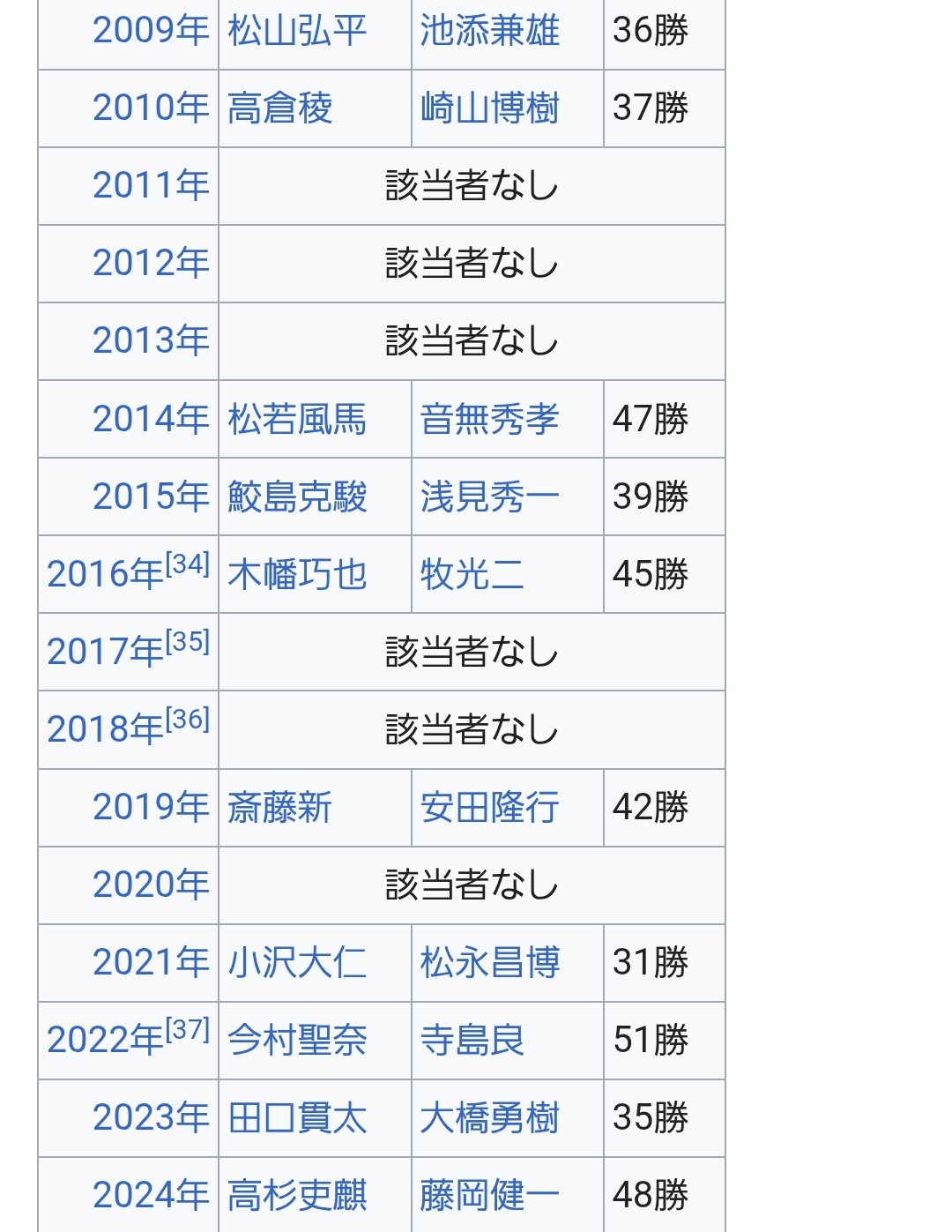Image resolution: width=952 pixels, height=1232 pixels.
Task: Open the 斎藤新 link
Action: pos(279,807)
